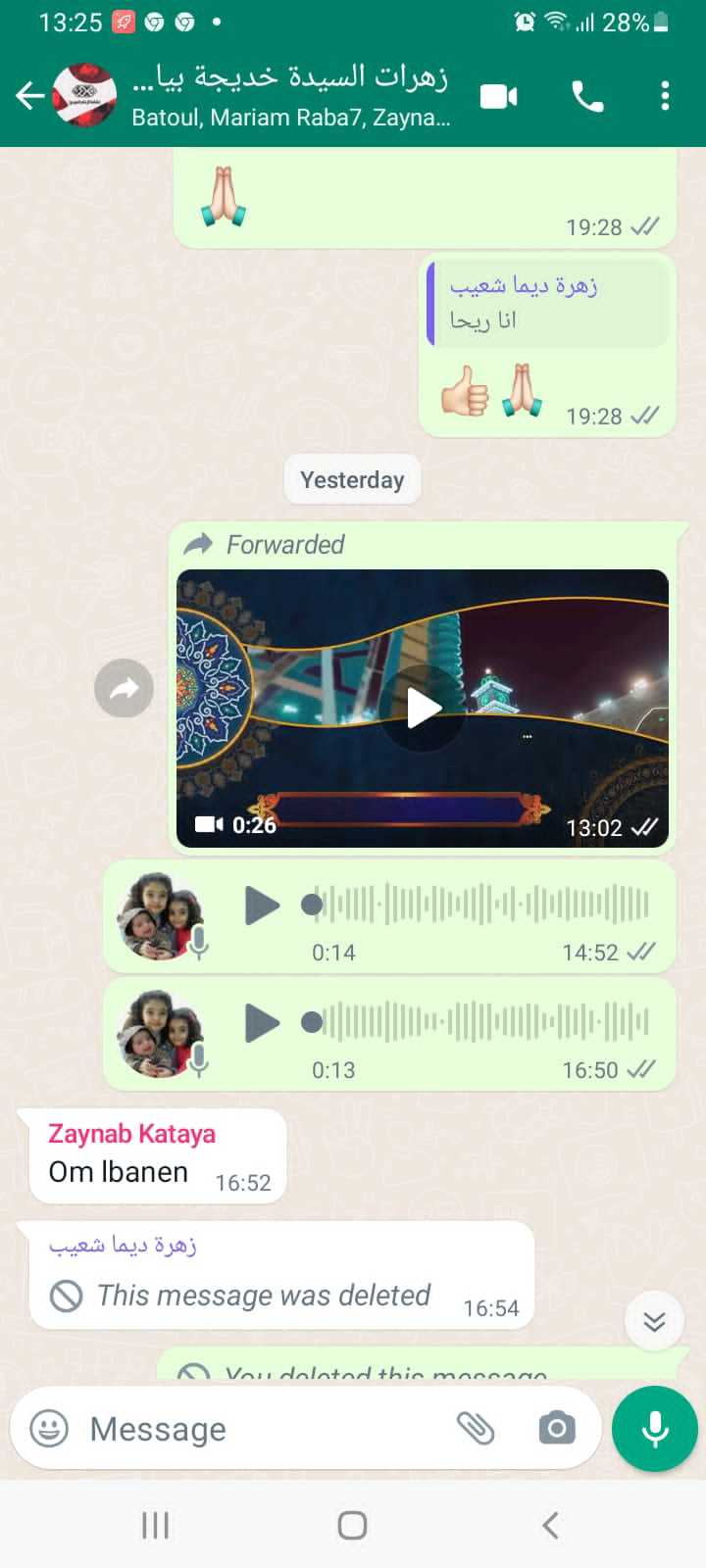The width and height of the screenshot is (706, 1568).
Task: Attach a file with the paperclip
Action: pyautogui.click(x=476, y=1429)
